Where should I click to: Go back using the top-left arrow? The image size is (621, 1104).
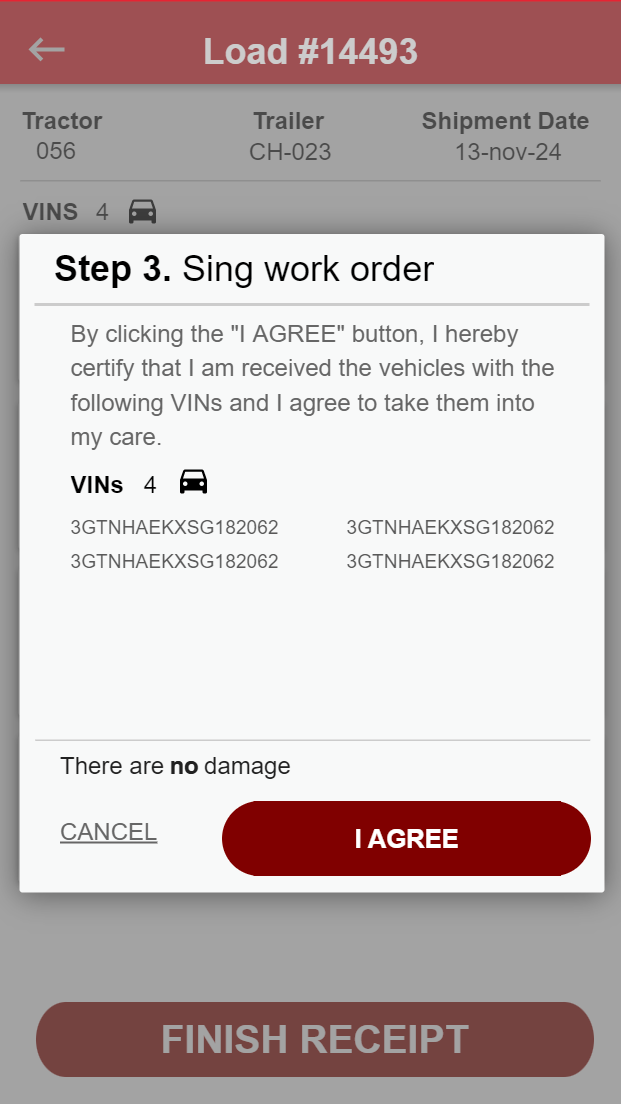(47, 49)
